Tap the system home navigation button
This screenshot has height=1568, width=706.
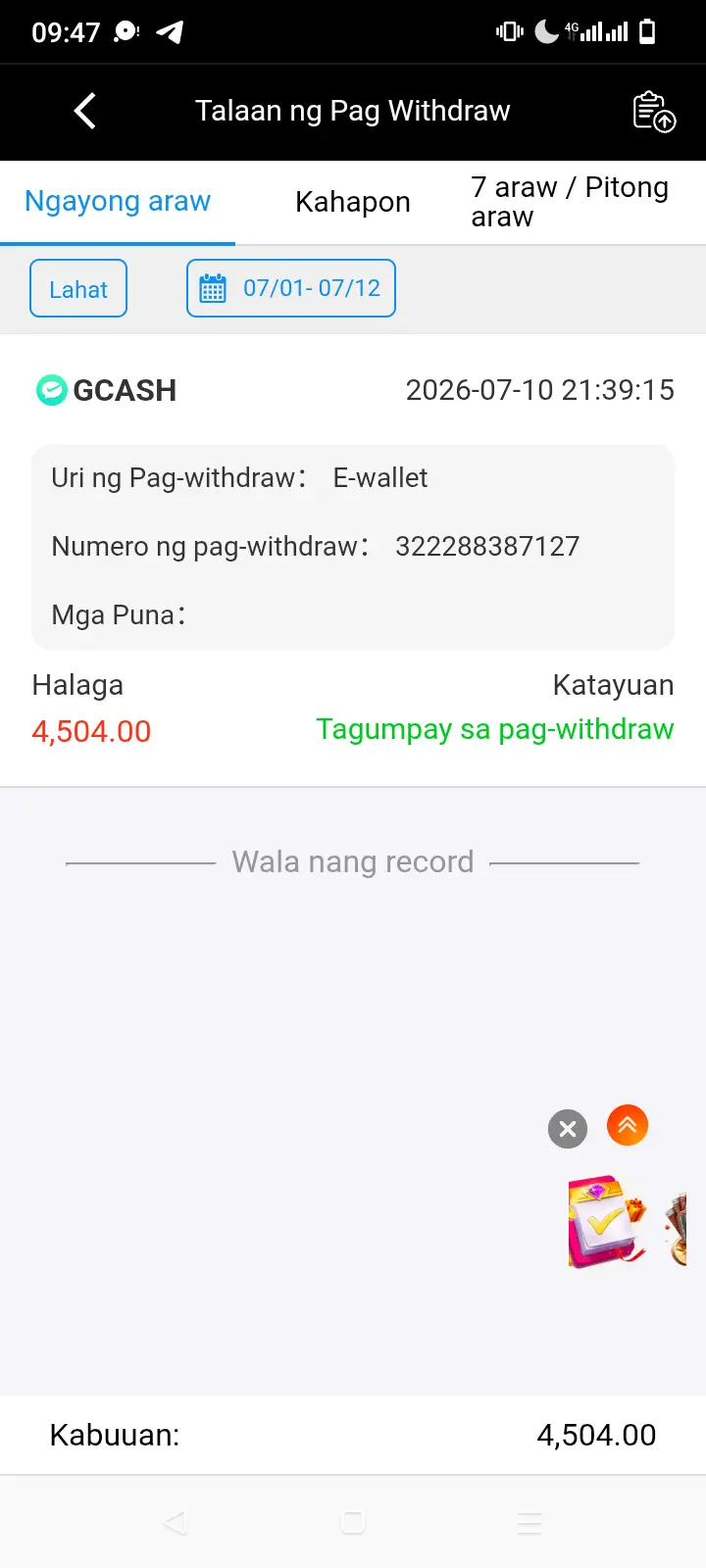coord(353,1522)
